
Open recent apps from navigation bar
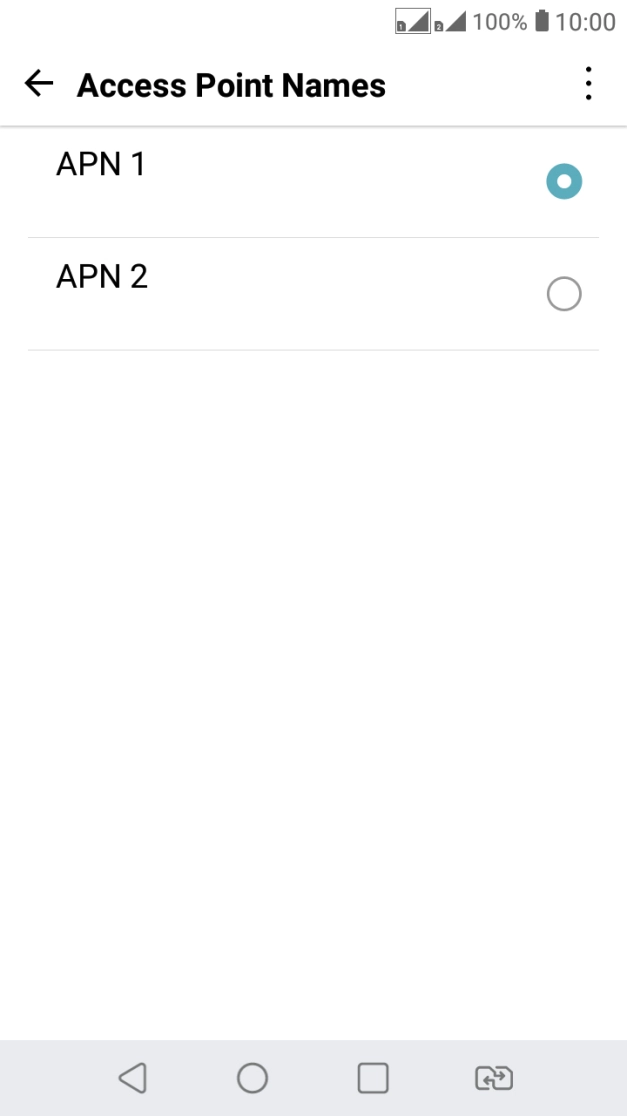(373, 1078)
